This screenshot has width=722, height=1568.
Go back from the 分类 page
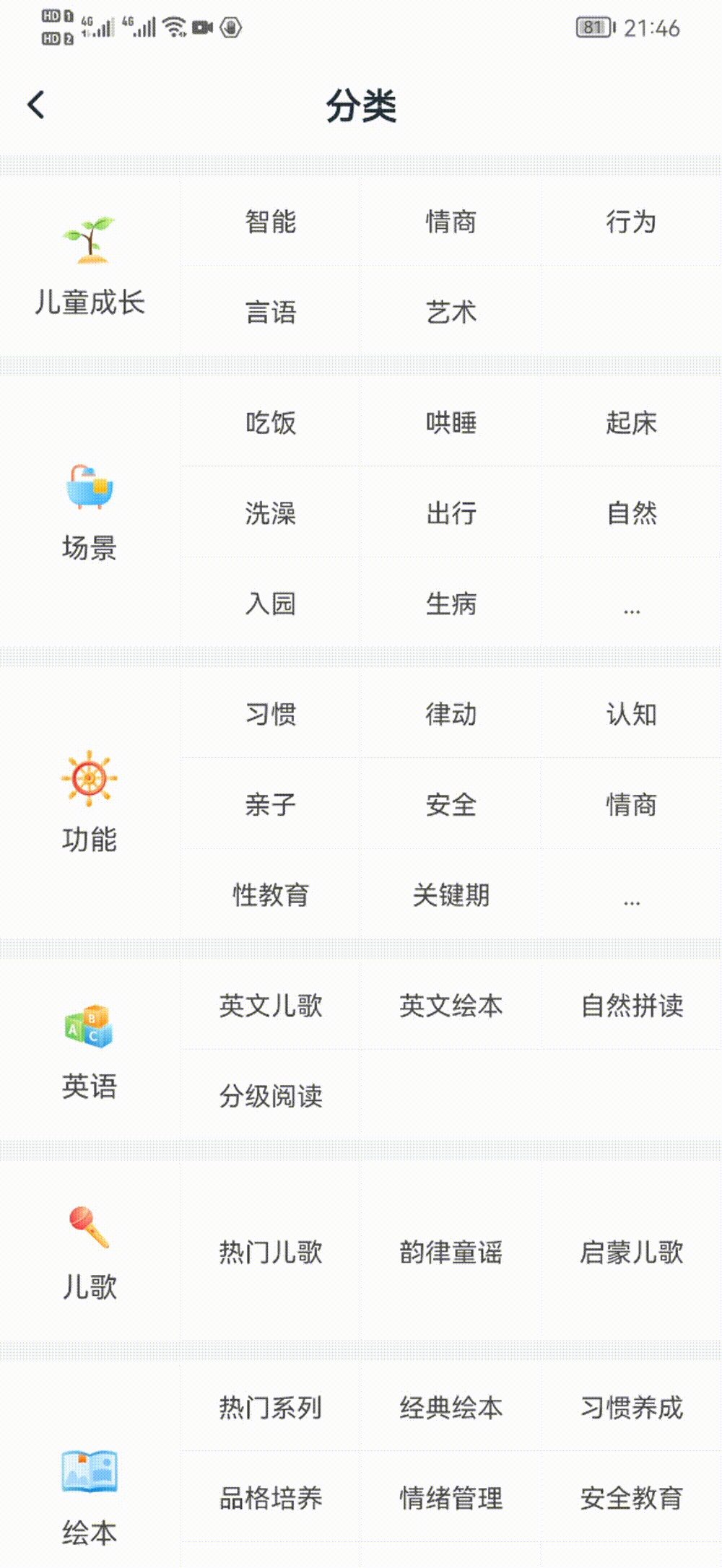[36, 105]
